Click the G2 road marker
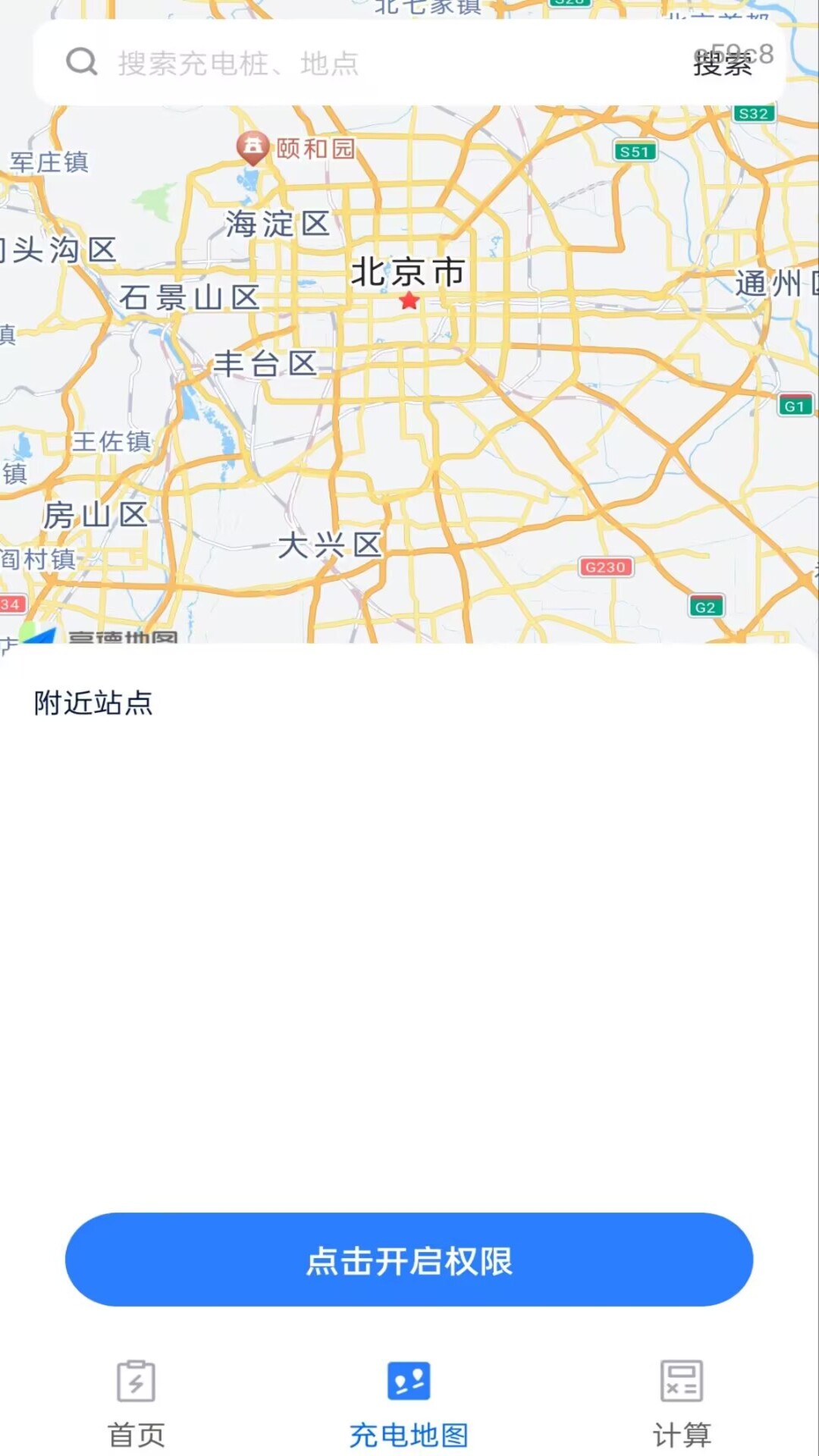The height and width of the screenshot is (1456, 819). pyautogui.click(x=704, y=606)
